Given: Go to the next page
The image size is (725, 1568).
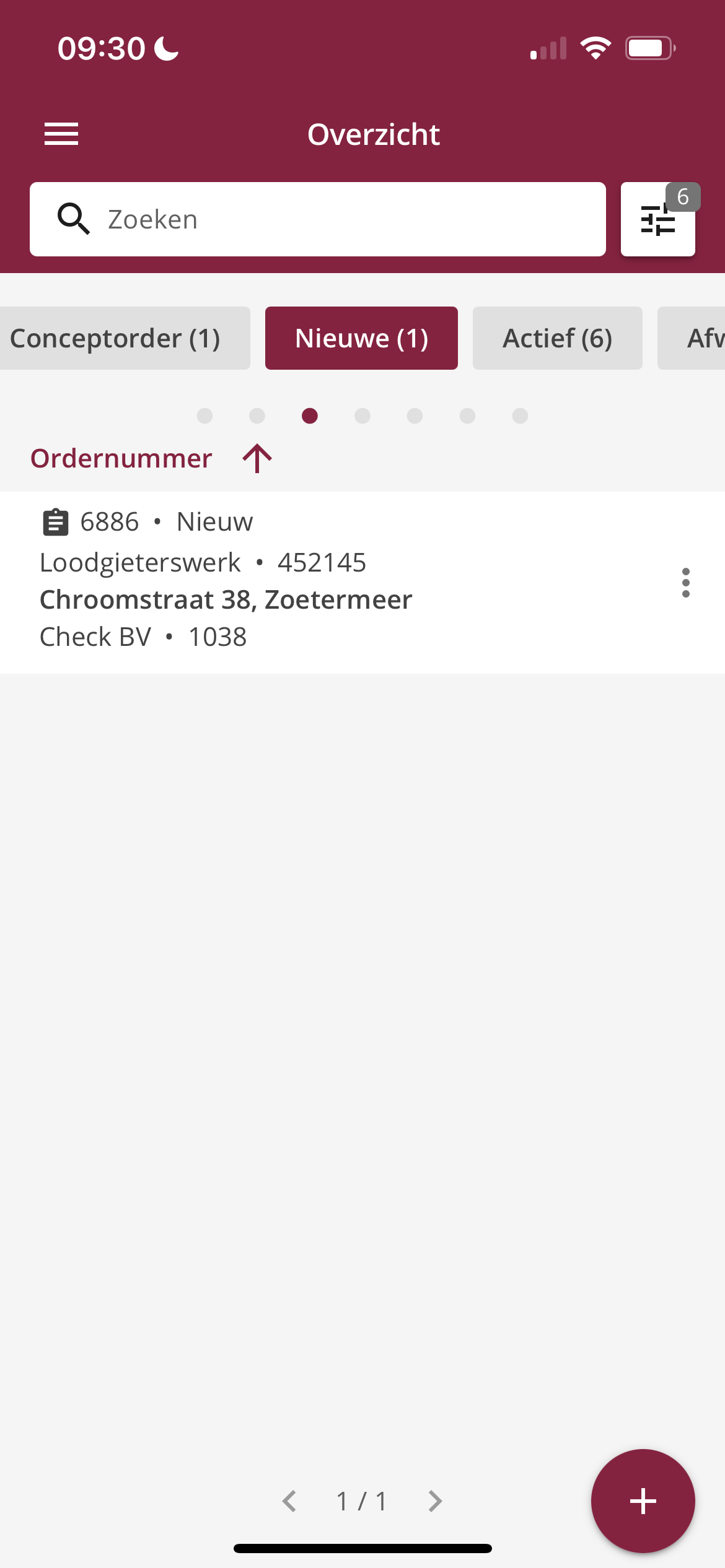Looking at the screenshot, I should (x=436, y=1501).
